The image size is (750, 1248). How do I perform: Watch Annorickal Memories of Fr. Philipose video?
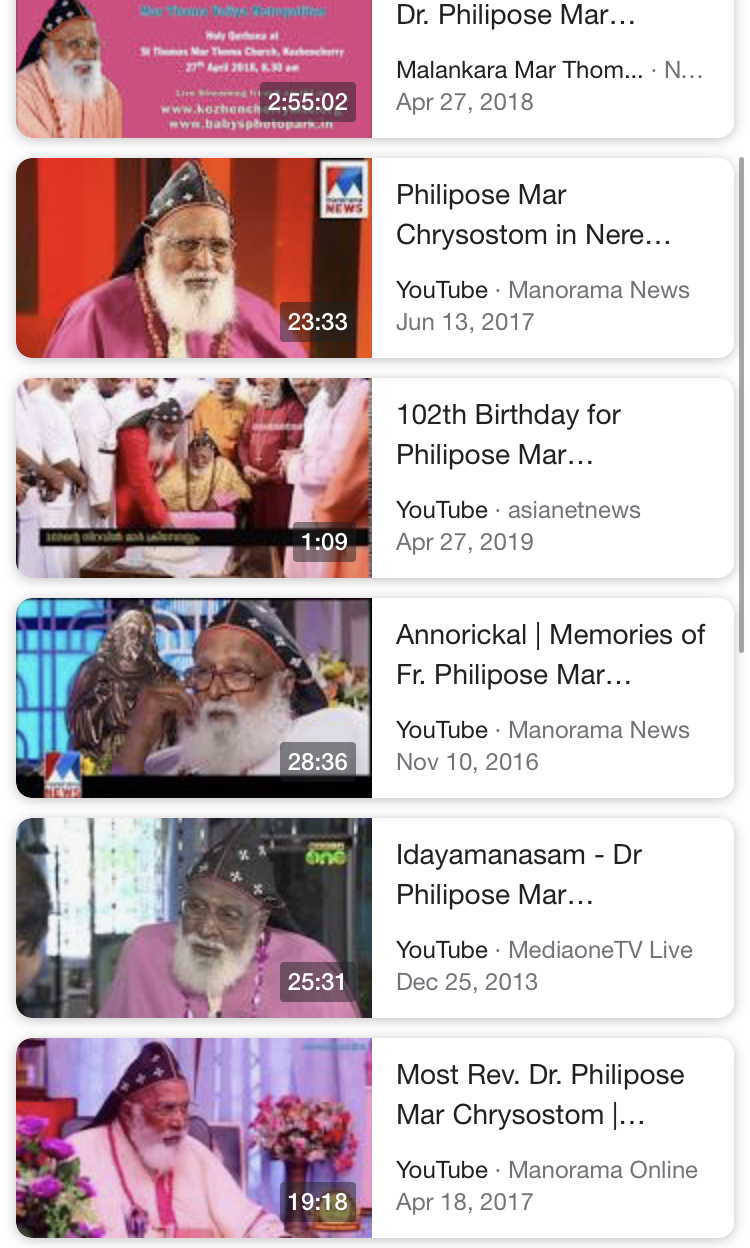(375, 698)
